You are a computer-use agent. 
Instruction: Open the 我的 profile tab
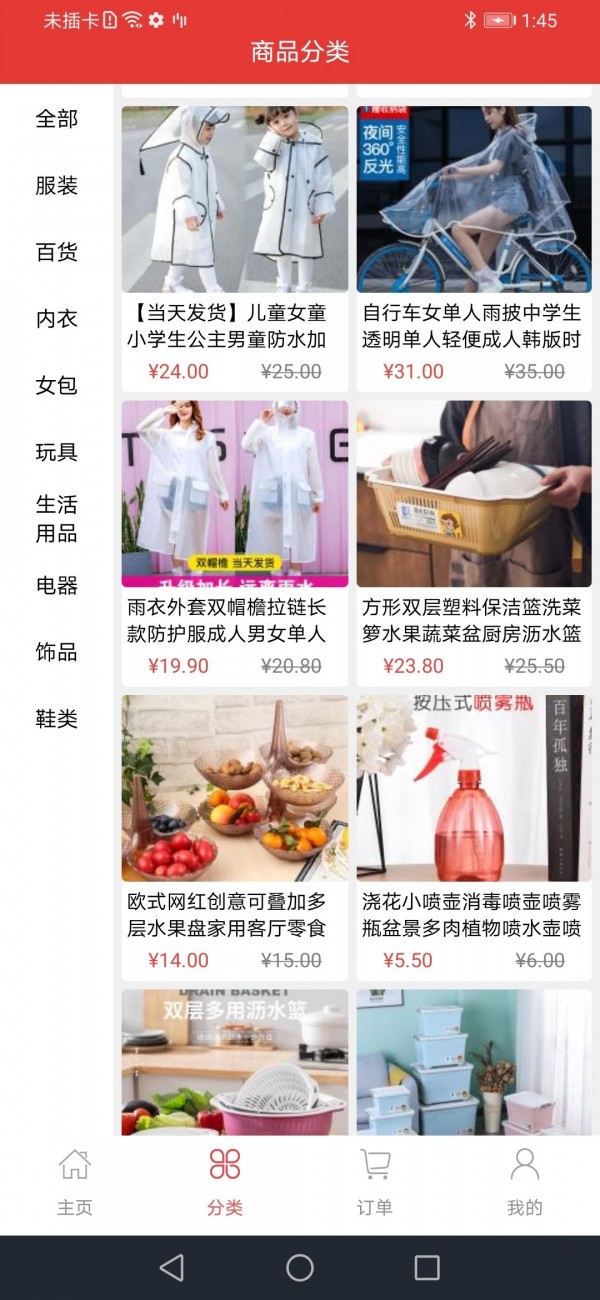coord(524,1182)
